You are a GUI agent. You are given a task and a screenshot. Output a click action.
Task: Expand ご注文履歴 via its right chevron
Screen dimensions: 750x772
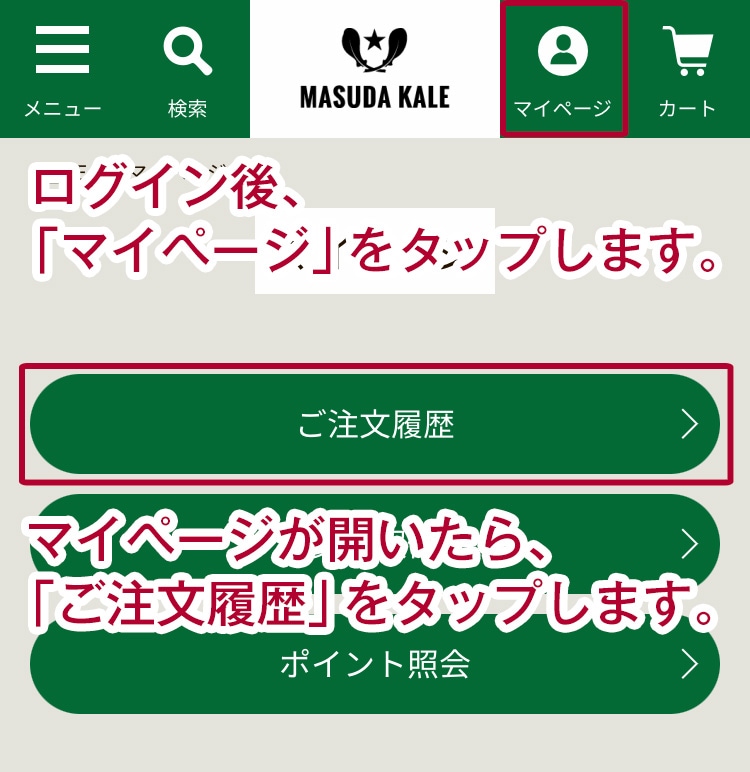click(690, 424)
